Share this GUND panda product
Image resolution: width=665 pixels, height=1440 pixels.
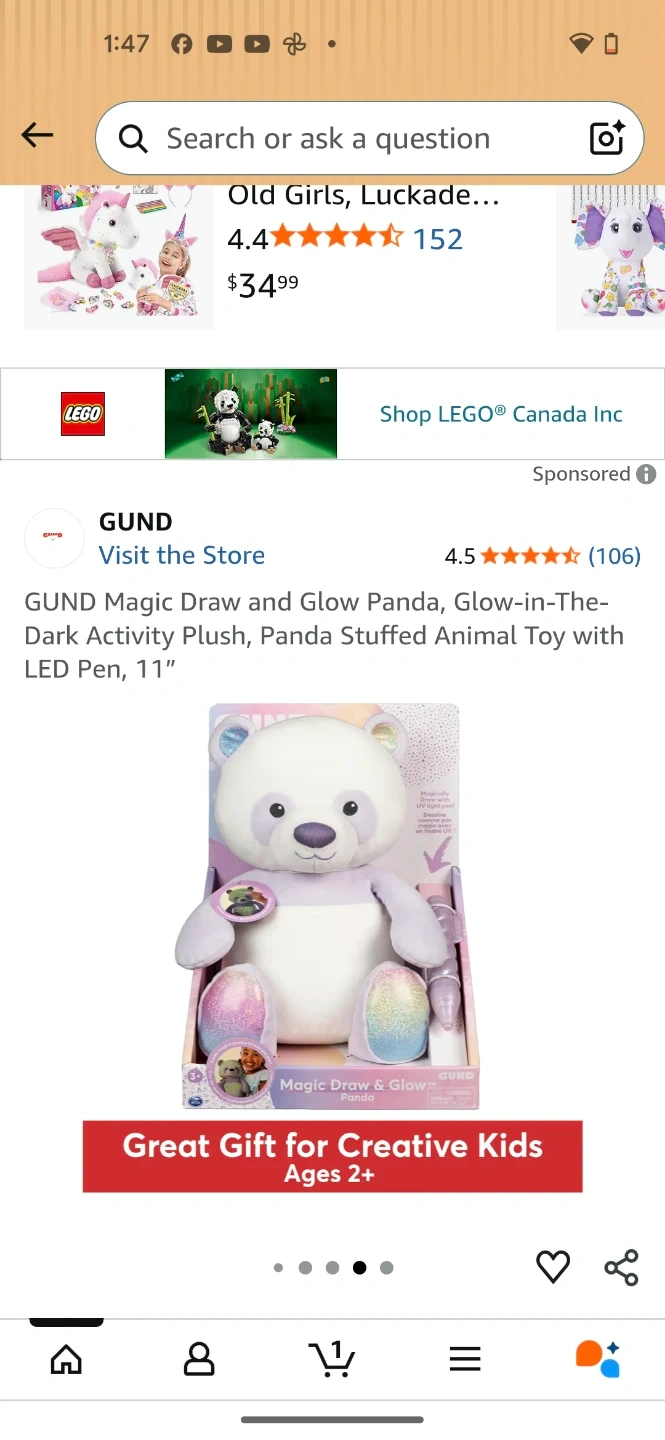[x=621, y=1267]
